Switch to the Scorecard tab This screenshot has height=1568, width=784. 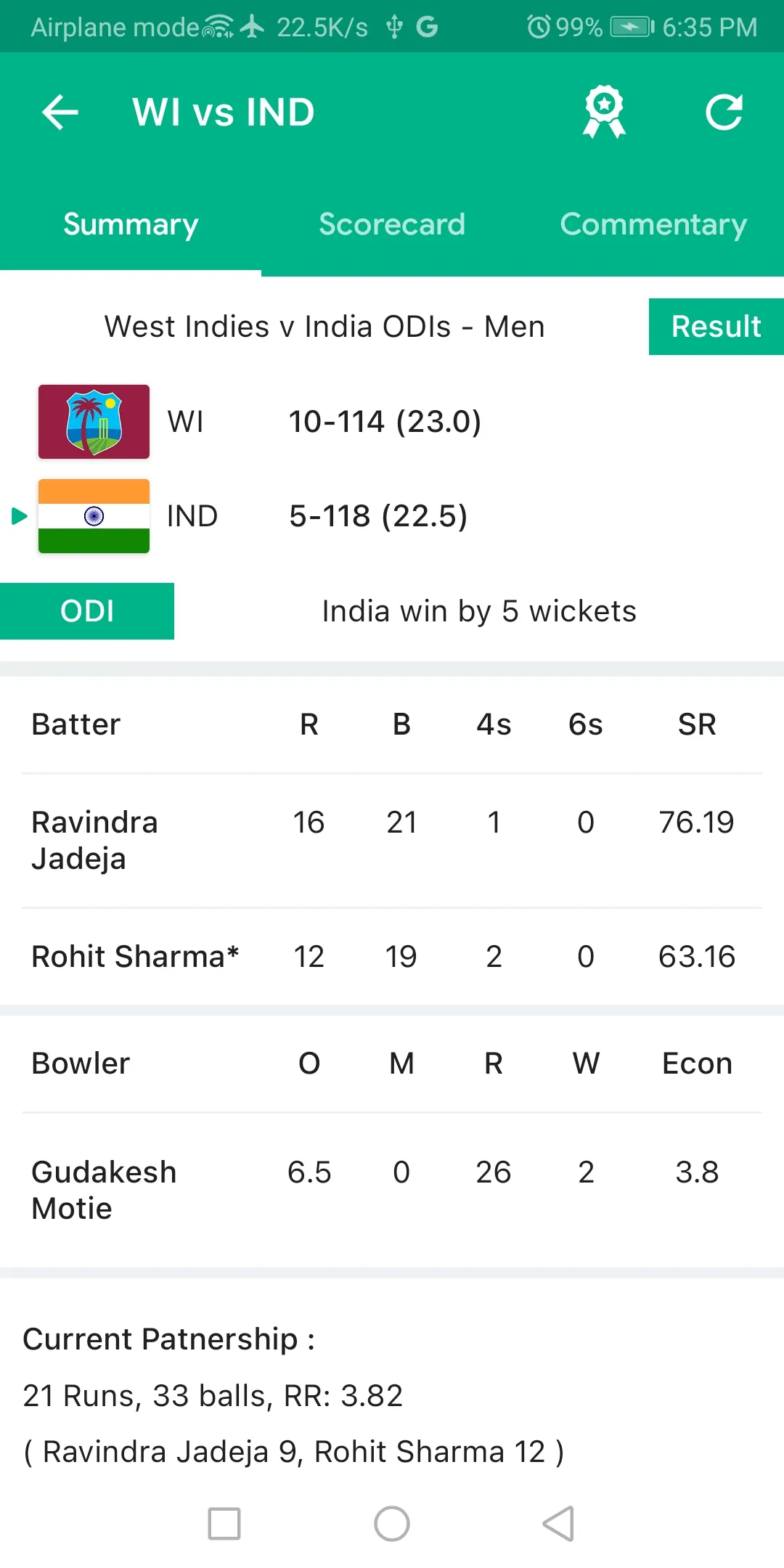392,224
